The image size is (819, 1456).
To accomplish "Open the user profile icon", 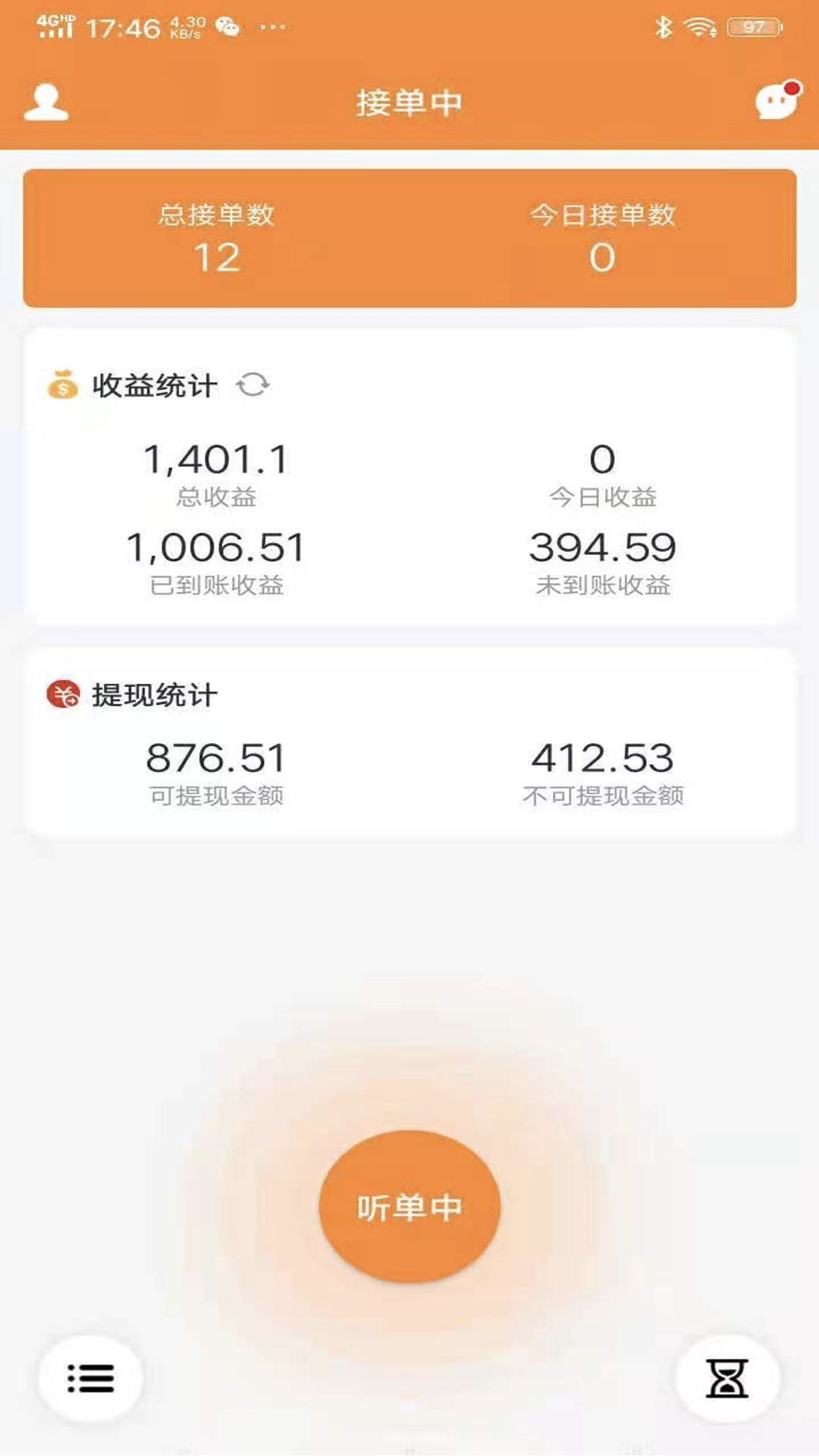I will [46, 102].
